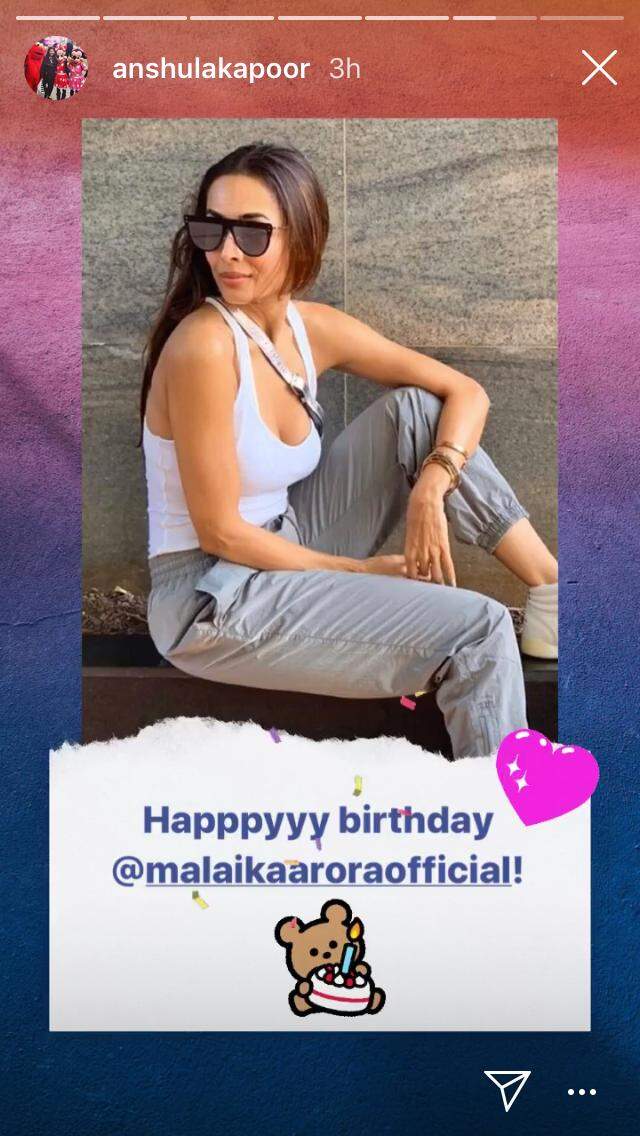The height and width of the screenshot is (1136, 640).
Task: Share this story via direct message
Action: point(507,1089)
